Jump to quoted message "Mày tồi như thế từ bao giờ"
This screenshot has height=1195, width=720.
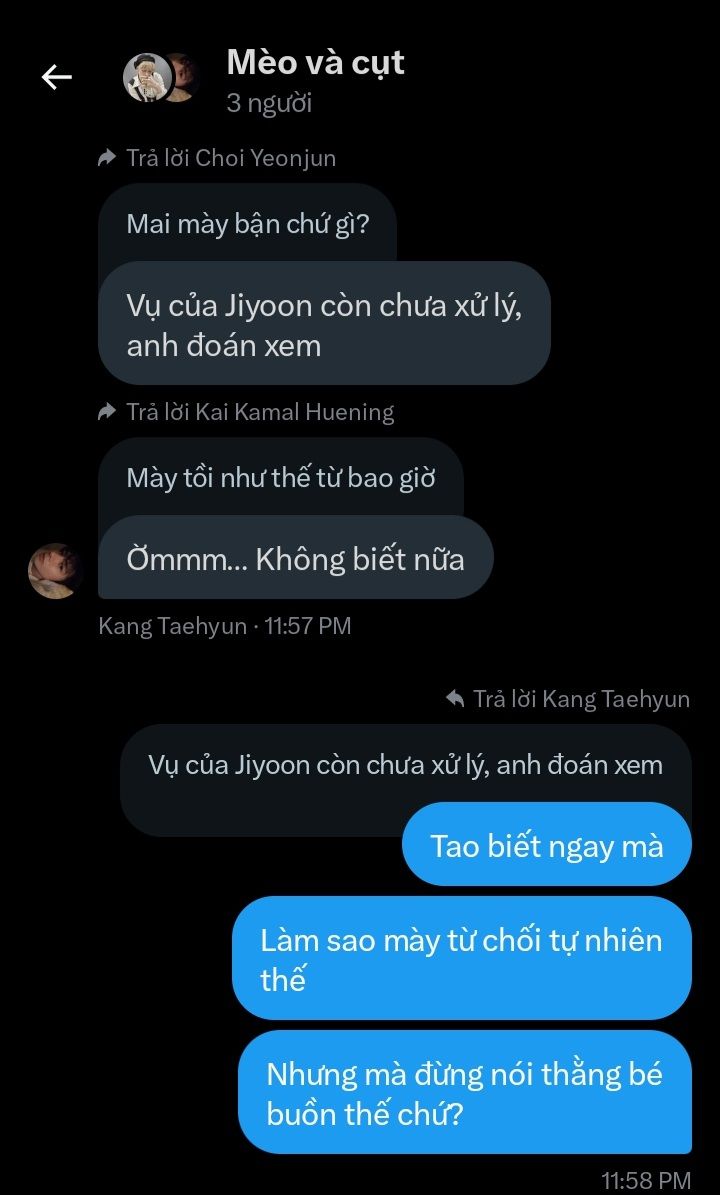(280, 477)
